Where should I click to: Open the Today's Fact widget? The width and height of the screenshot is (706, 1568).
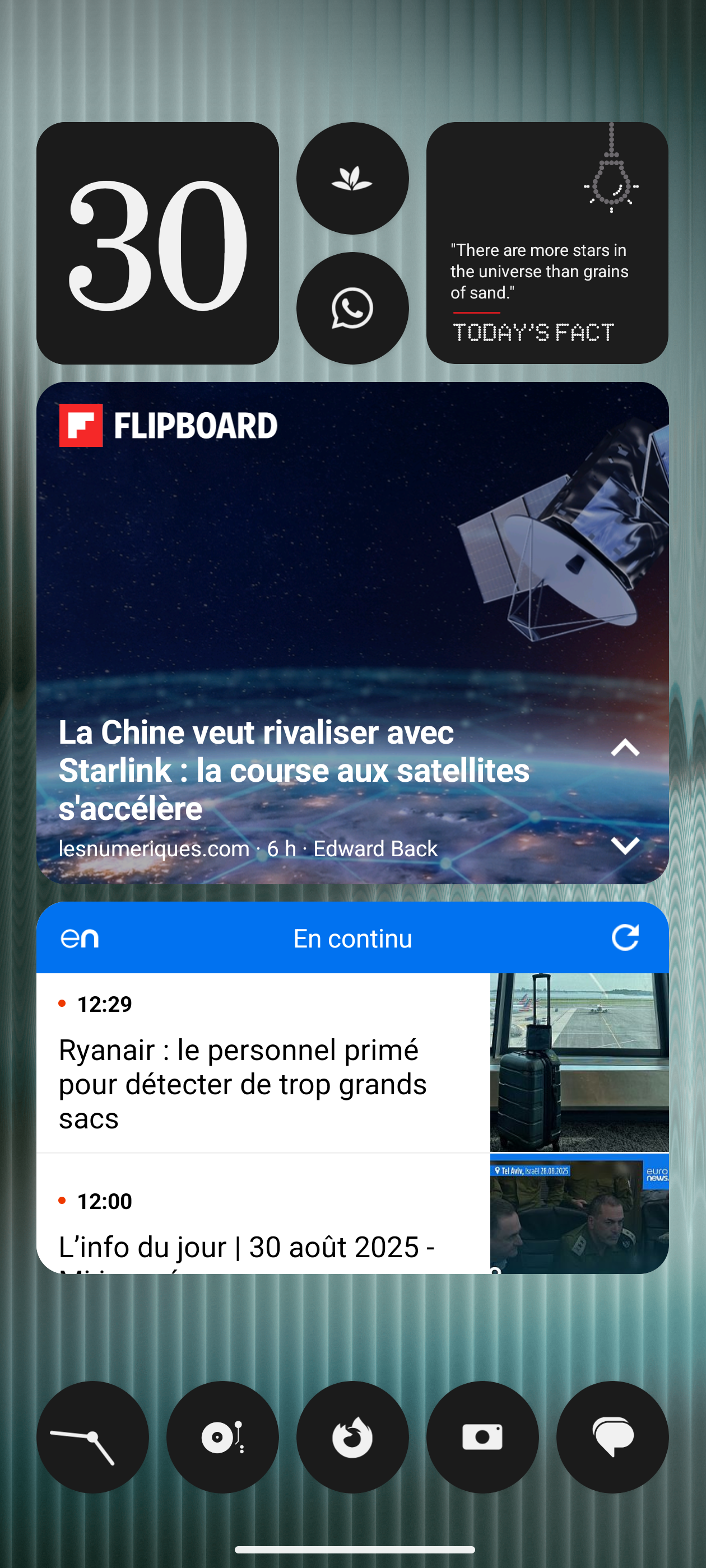tap(546, 243)
